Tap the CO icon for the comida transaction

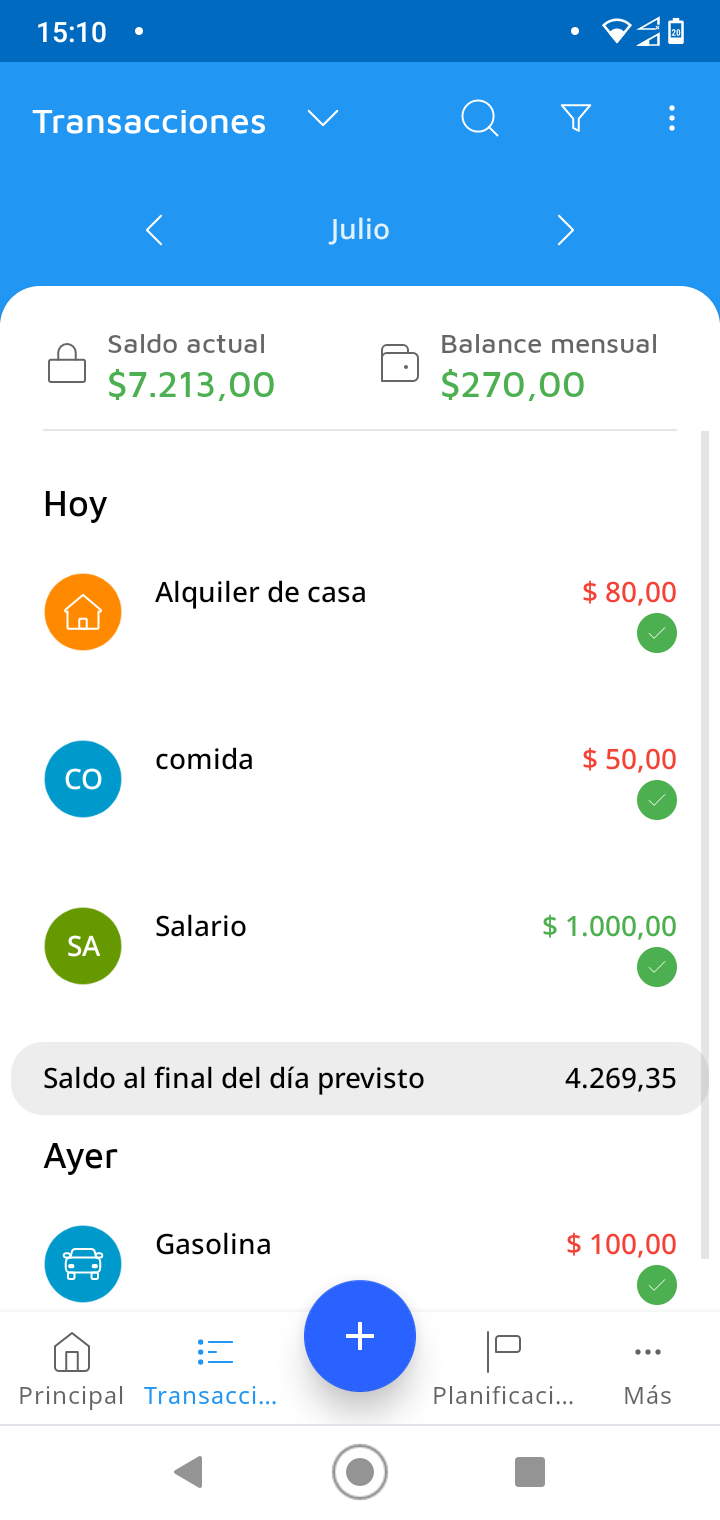83,778
